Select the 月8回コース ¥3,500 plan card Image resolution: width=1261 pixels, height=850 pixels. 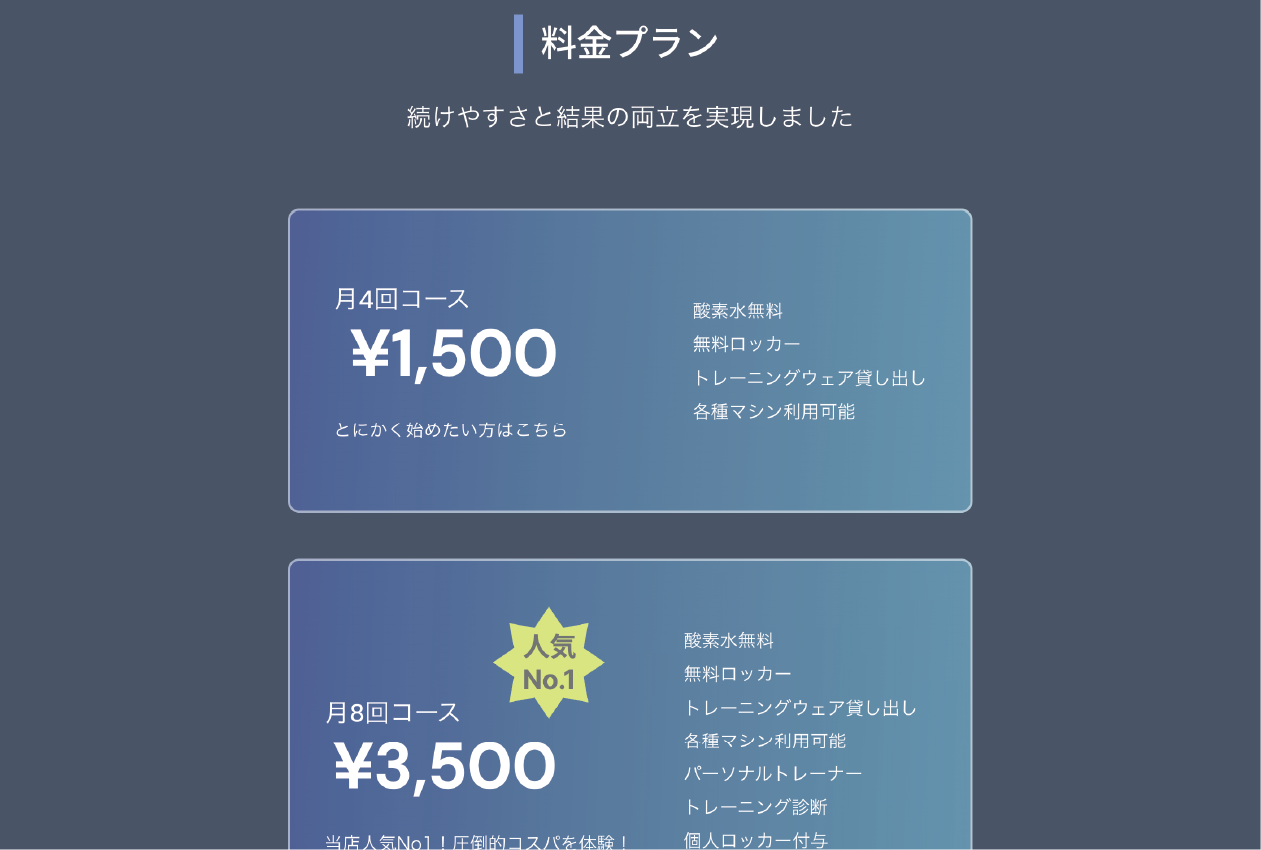629,720
